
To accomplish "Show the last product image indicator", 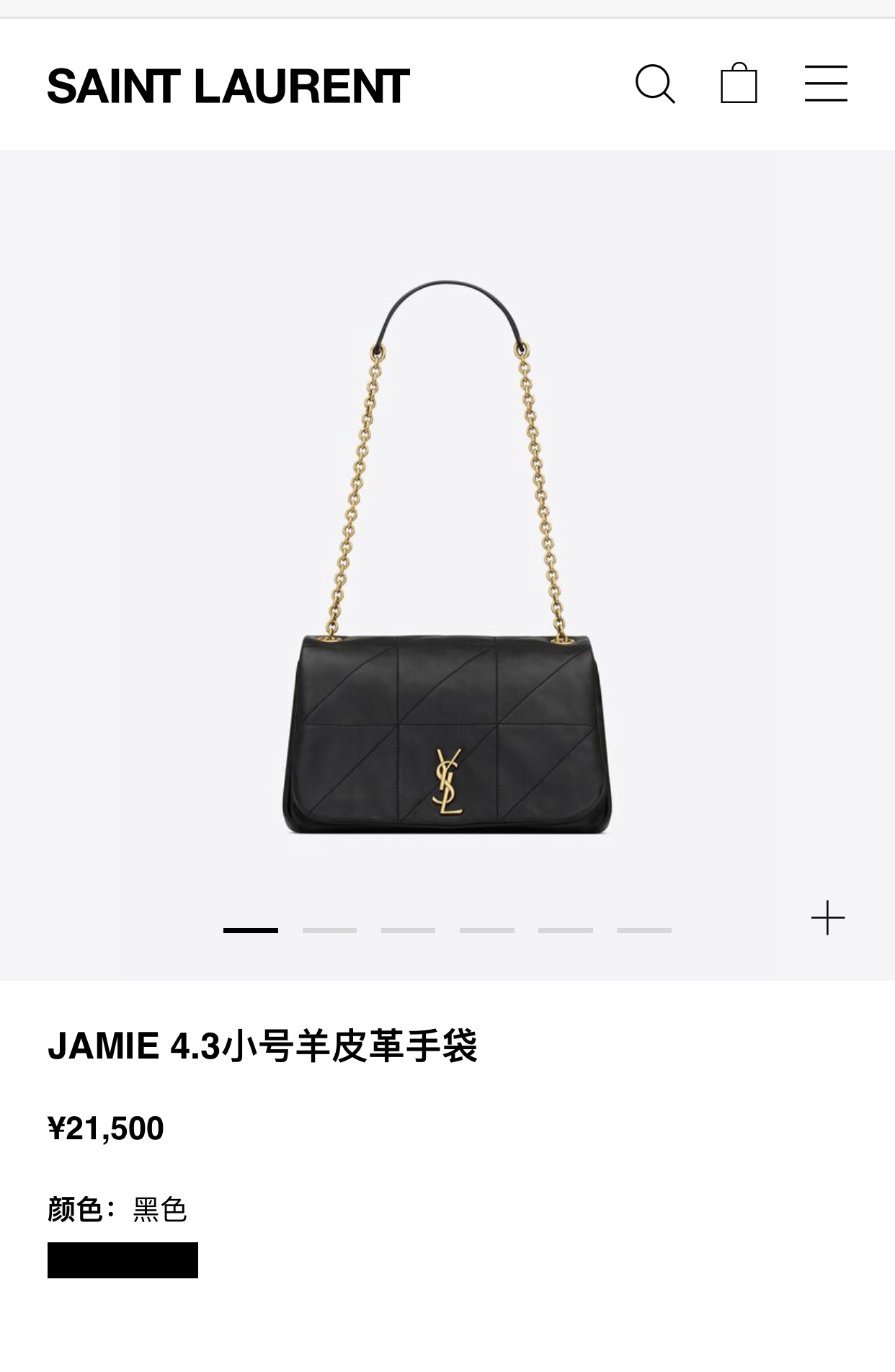I will pyautogui.click(x=644, y=930).
